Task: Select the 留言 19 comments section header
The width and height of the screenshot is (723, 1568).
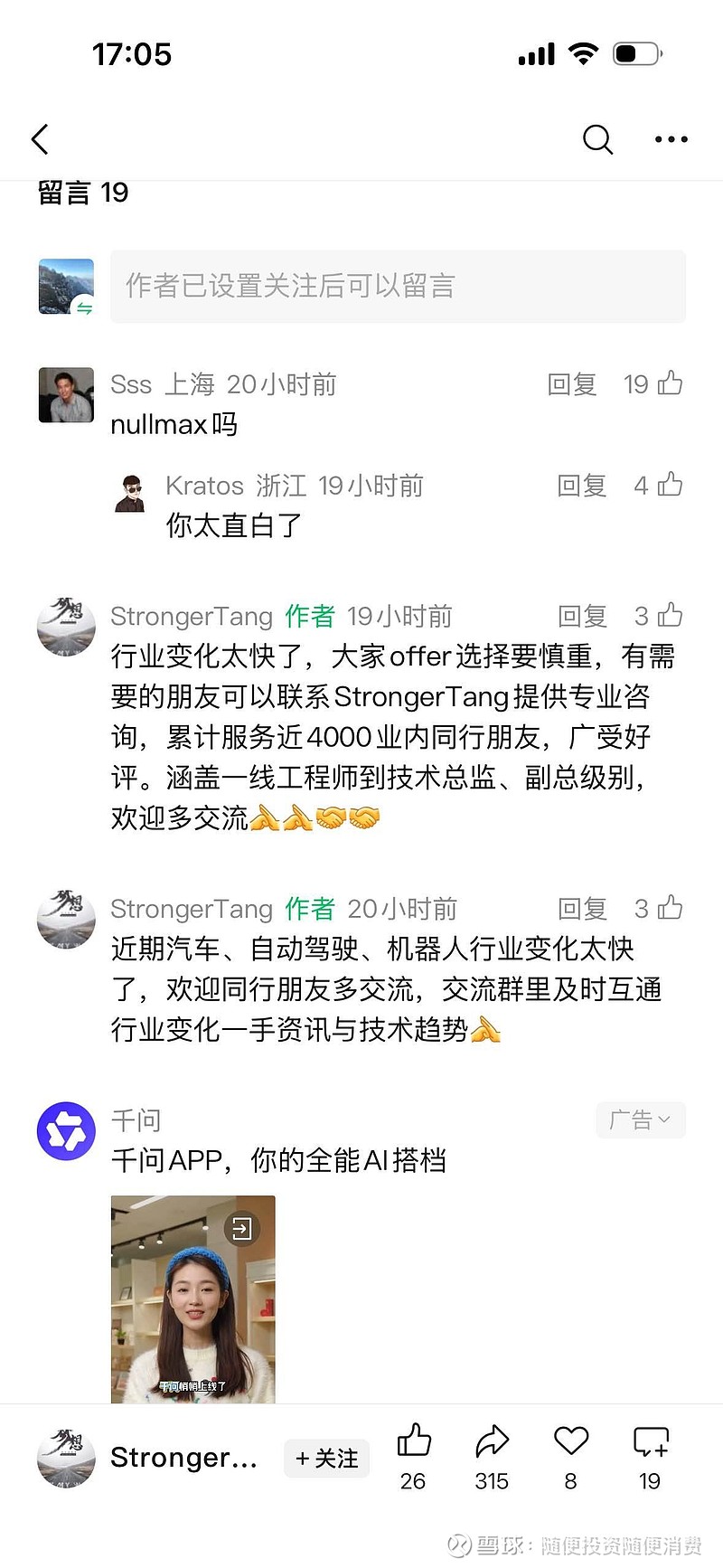Action: point(82,193)
